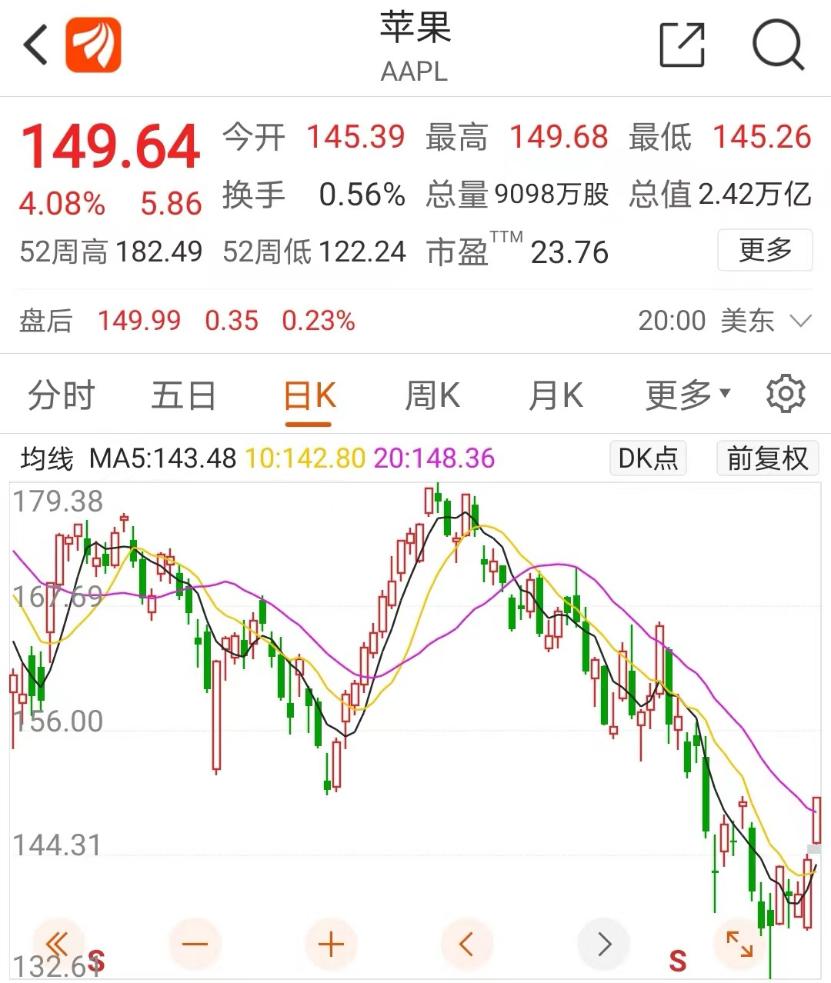Pan chart forward with right arrow
The width and height of the screenshot is (831, 983).
click(603, 943)
